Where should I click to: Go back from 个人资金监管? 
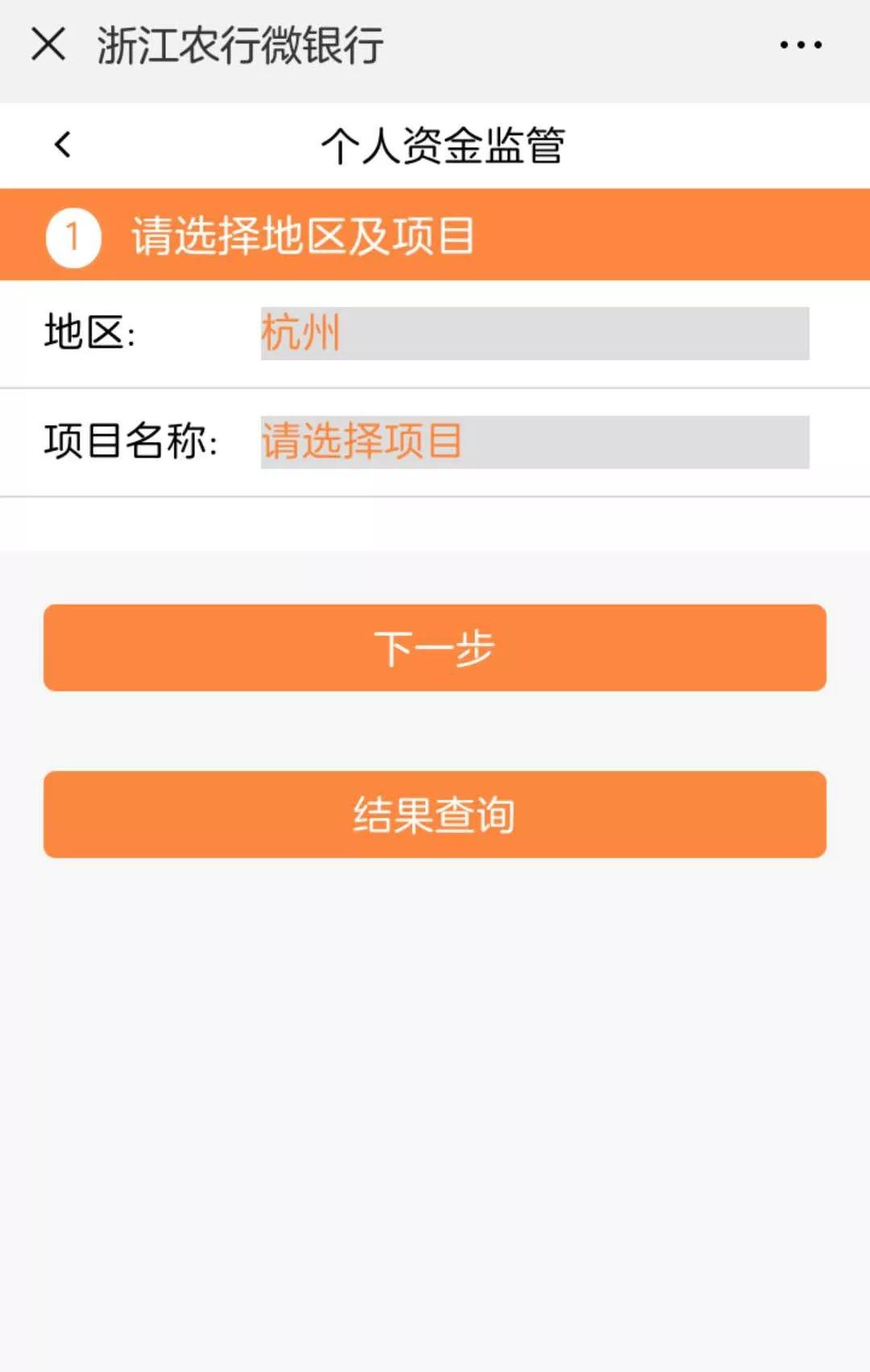[63, 145]
